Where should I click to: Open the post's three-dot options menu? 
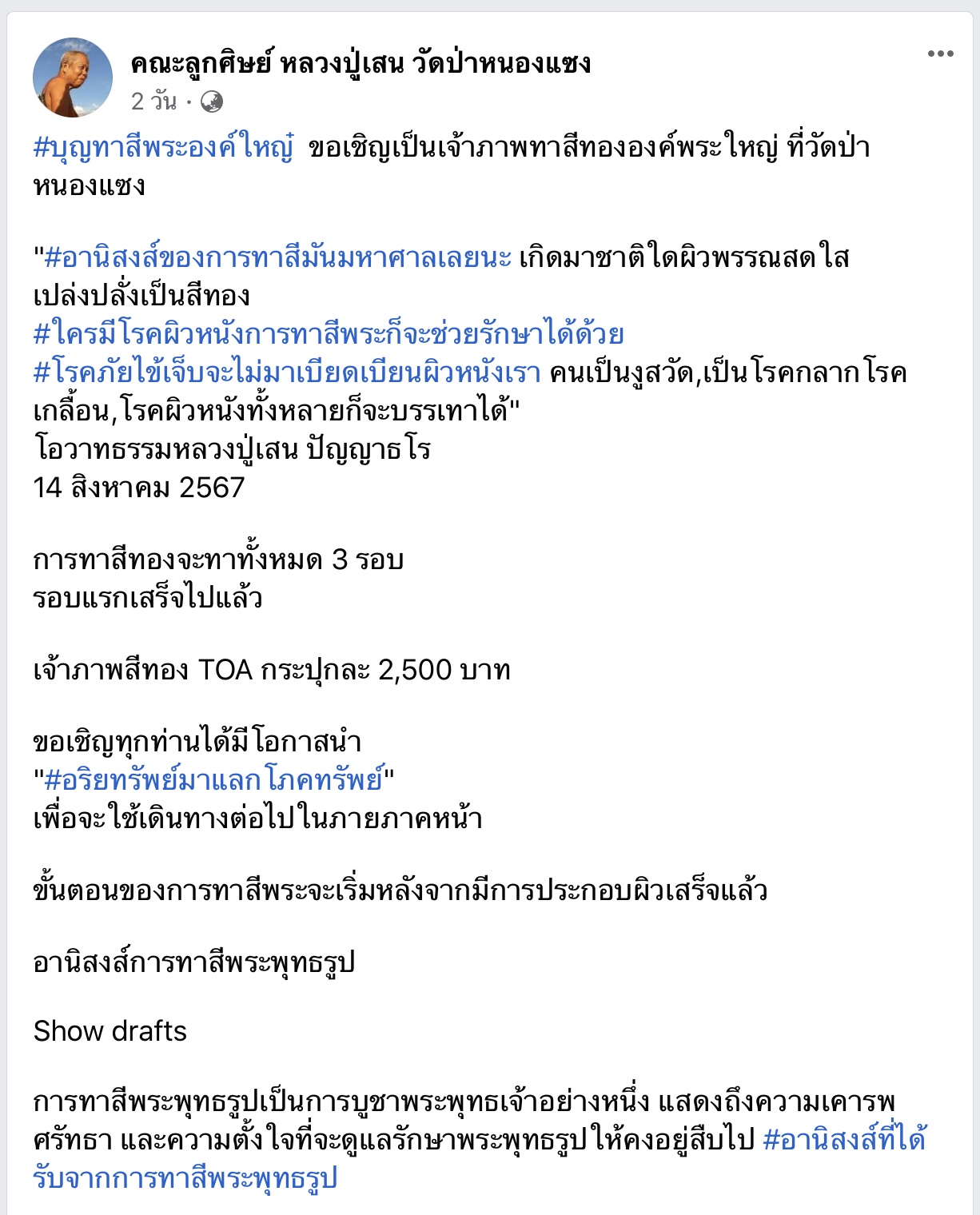point(940,54)
